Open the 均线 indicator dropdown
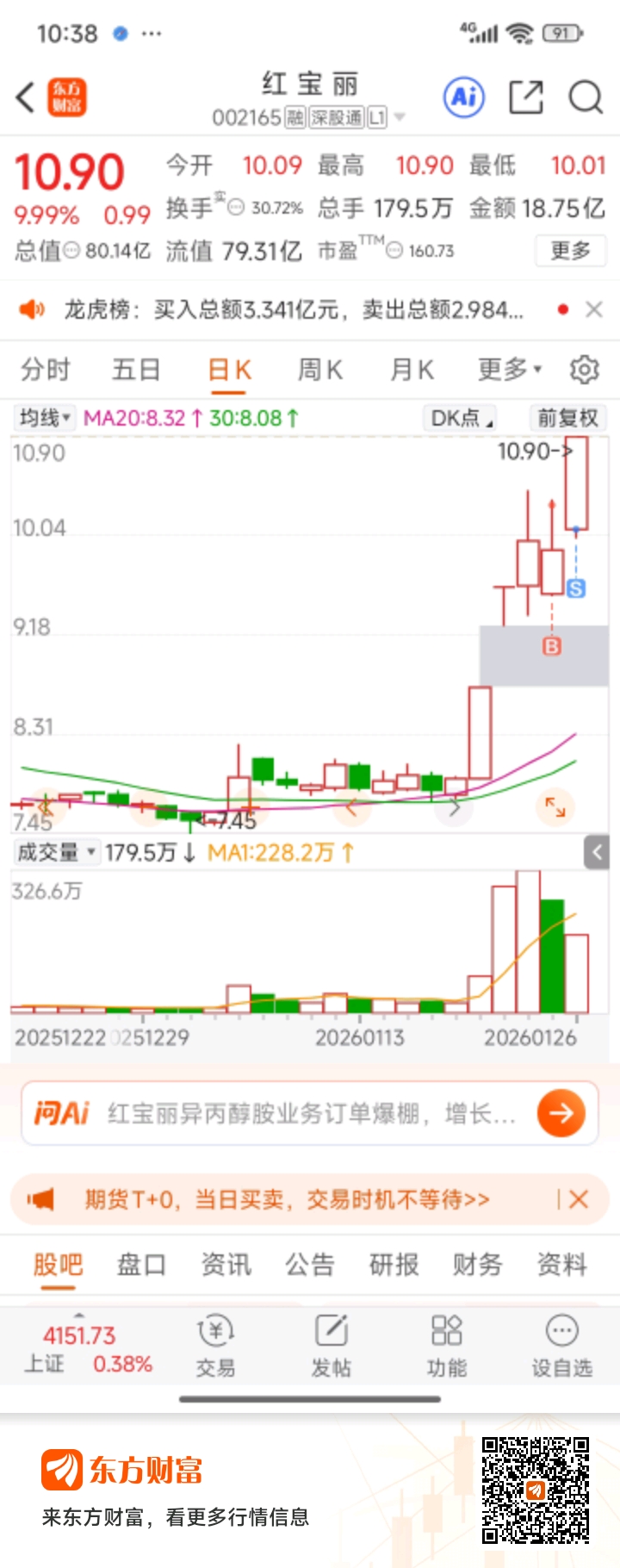620x1568 pixels. (x=46, y=418)
